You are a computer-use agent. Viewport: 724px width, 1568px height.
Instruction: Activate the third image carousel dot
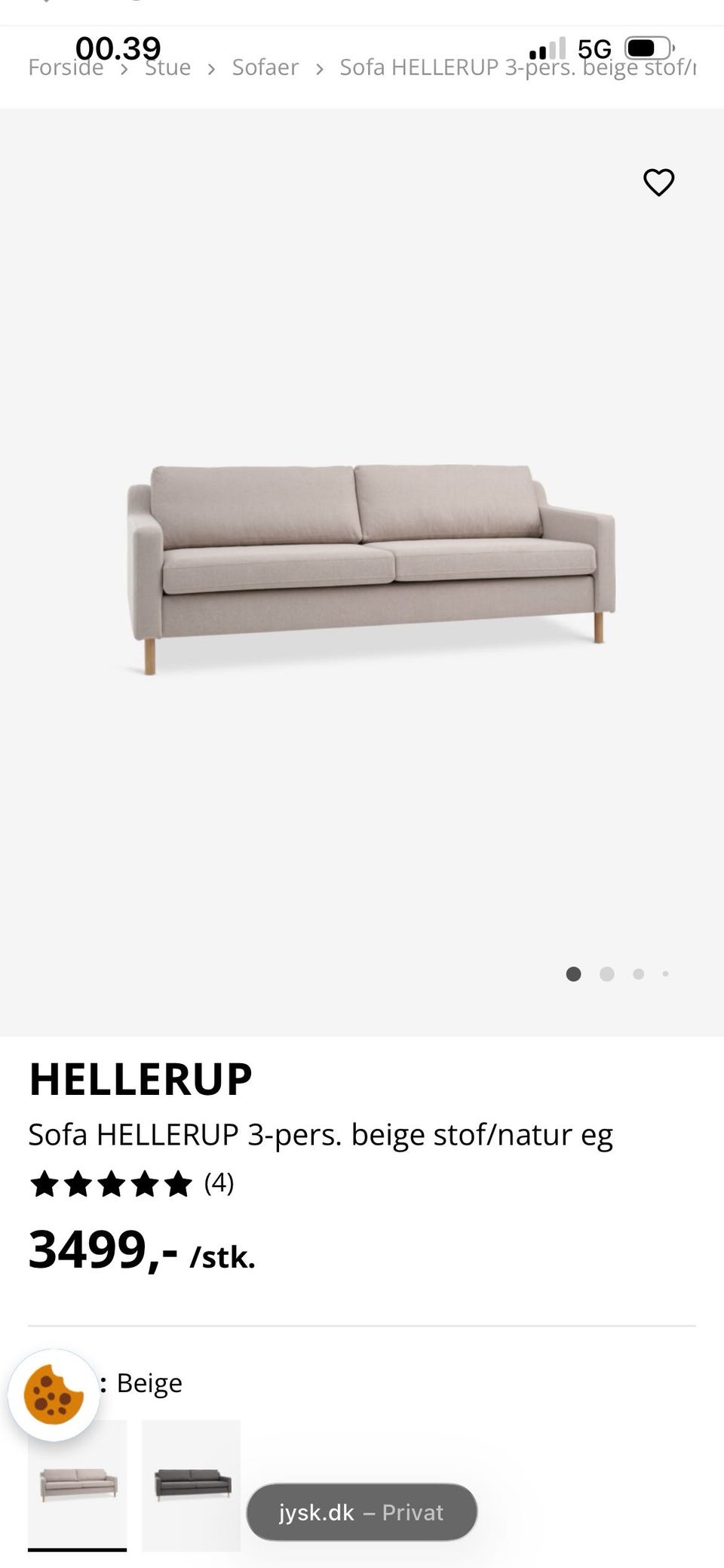[637, 974]
